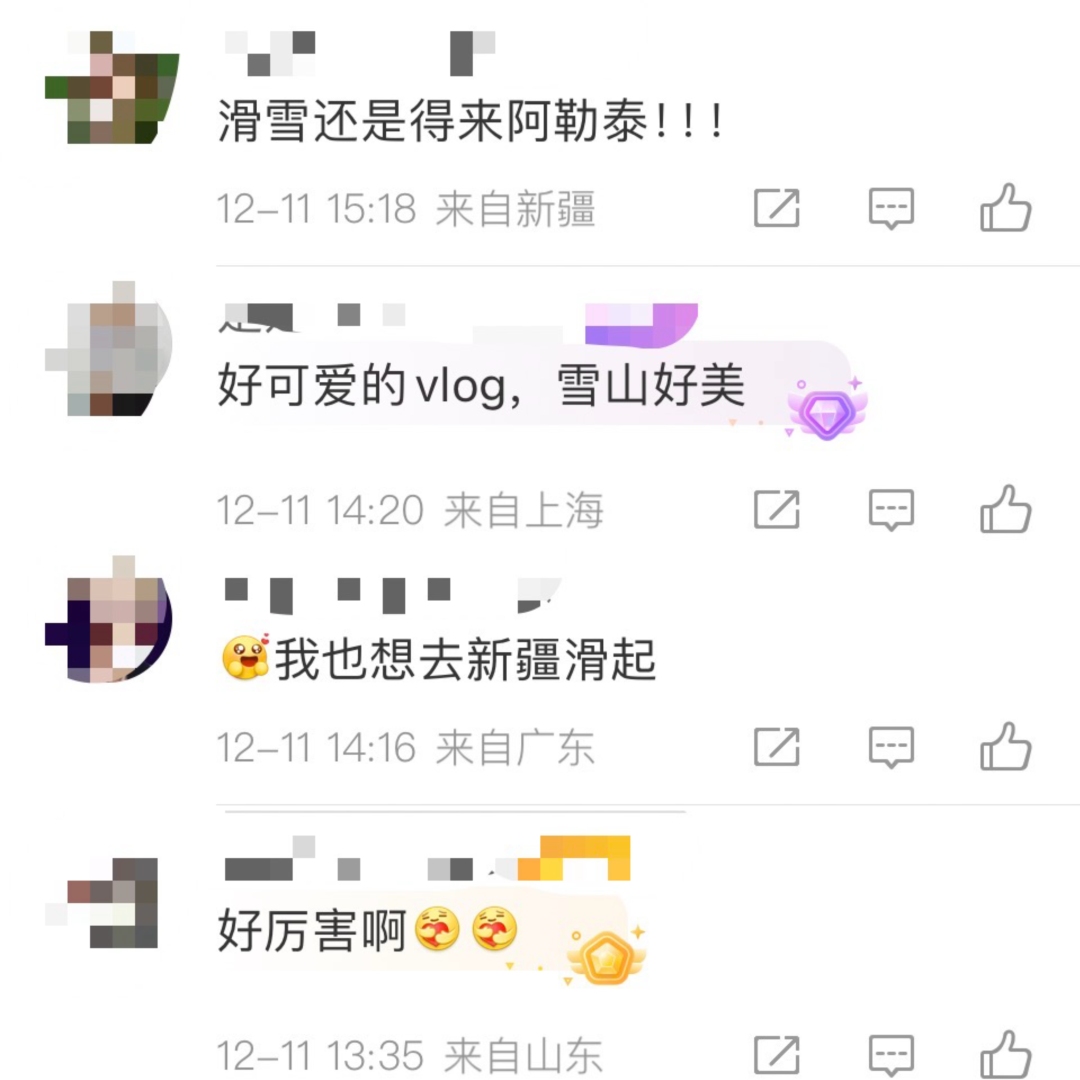The width and height of the screenshot is (1080, 1080).
Task: Repost the comment from 上海
Action: [x=777, y=510]
